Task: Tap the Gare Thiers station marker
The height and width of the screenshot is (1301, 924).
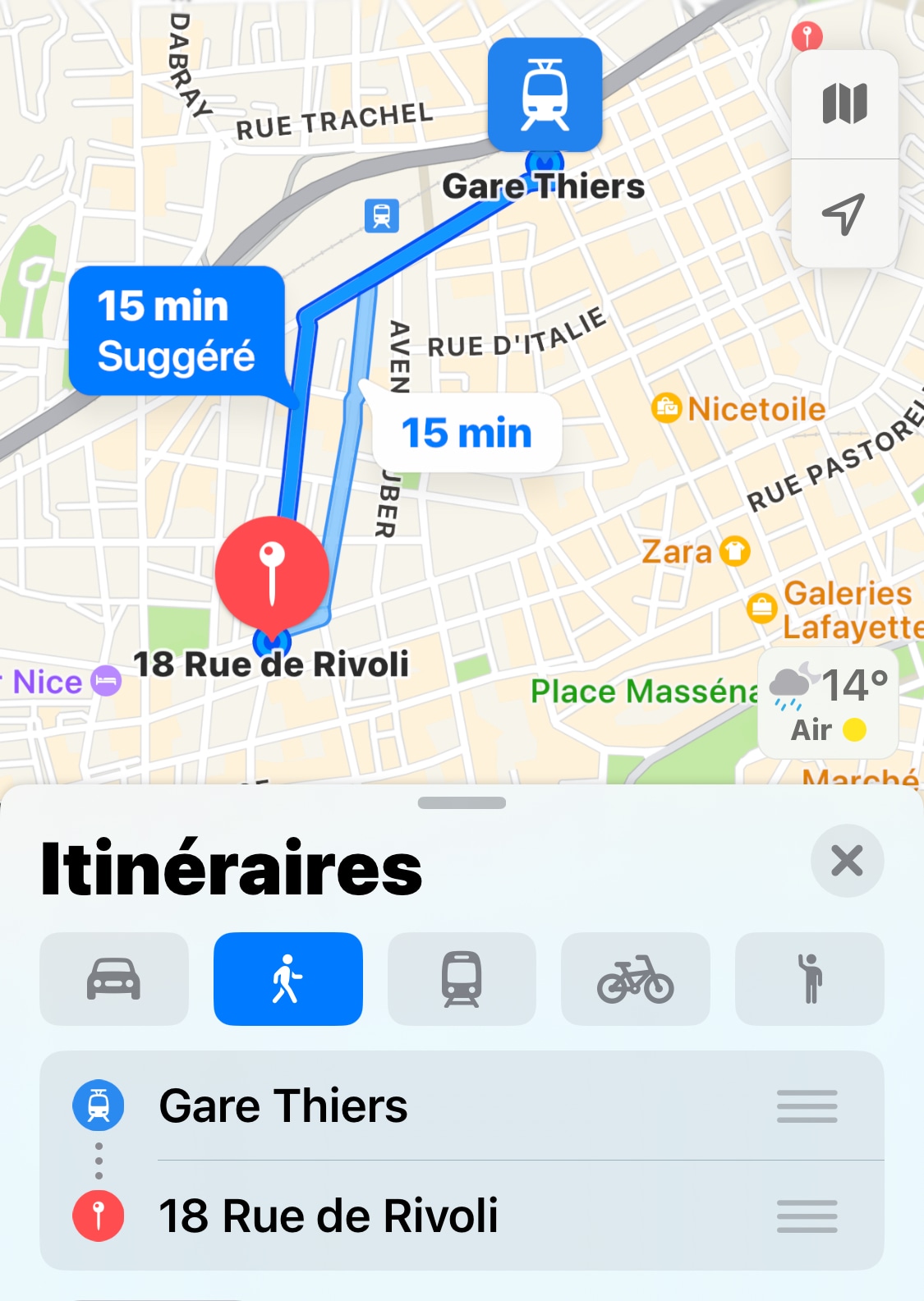Action: (545, 94)
